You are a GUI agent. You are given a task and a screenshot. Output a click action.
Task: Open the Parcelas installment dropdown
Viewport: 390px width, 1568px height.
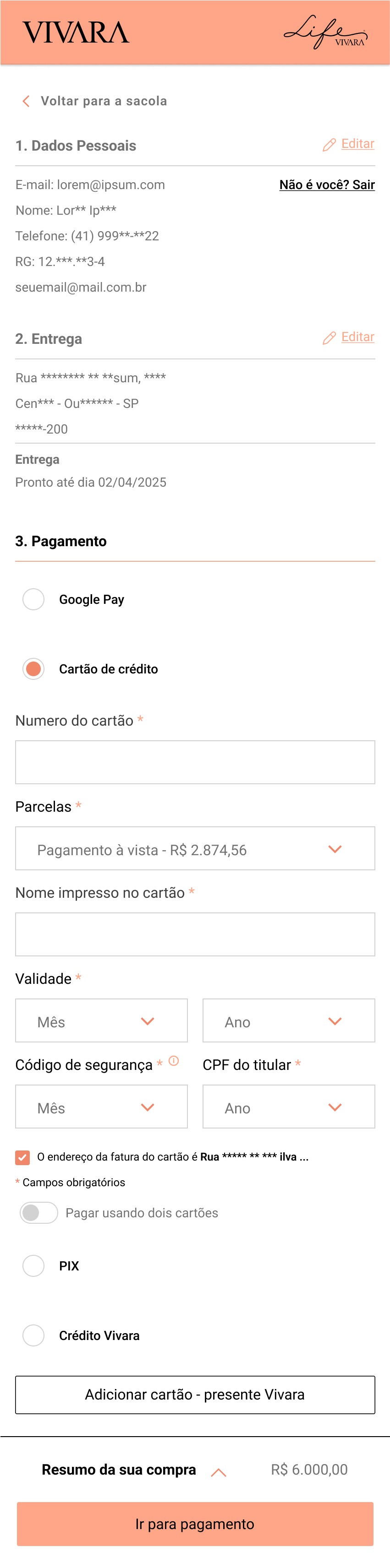[x=195, y=848]
